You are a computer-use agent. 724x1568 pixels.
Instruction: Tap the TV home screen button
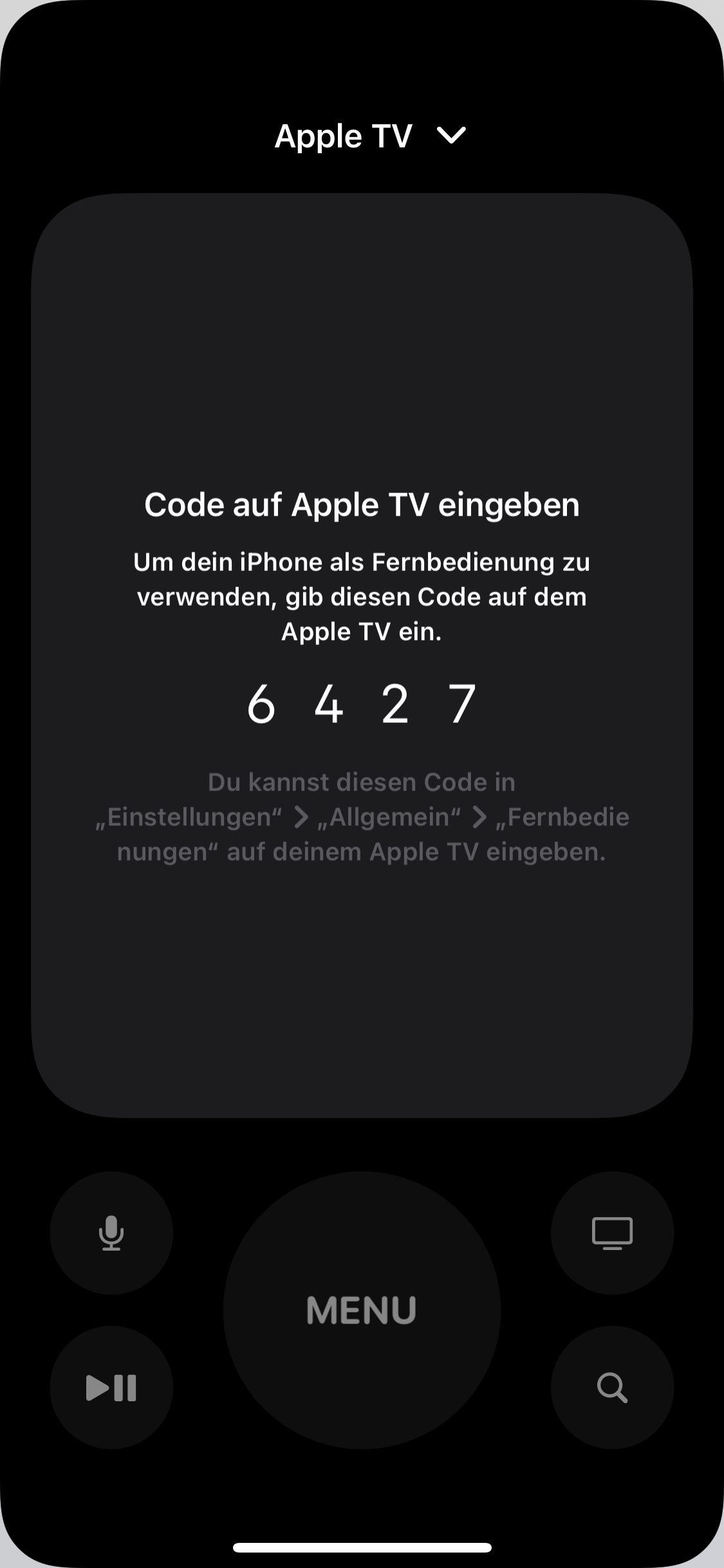[612, 1233]
